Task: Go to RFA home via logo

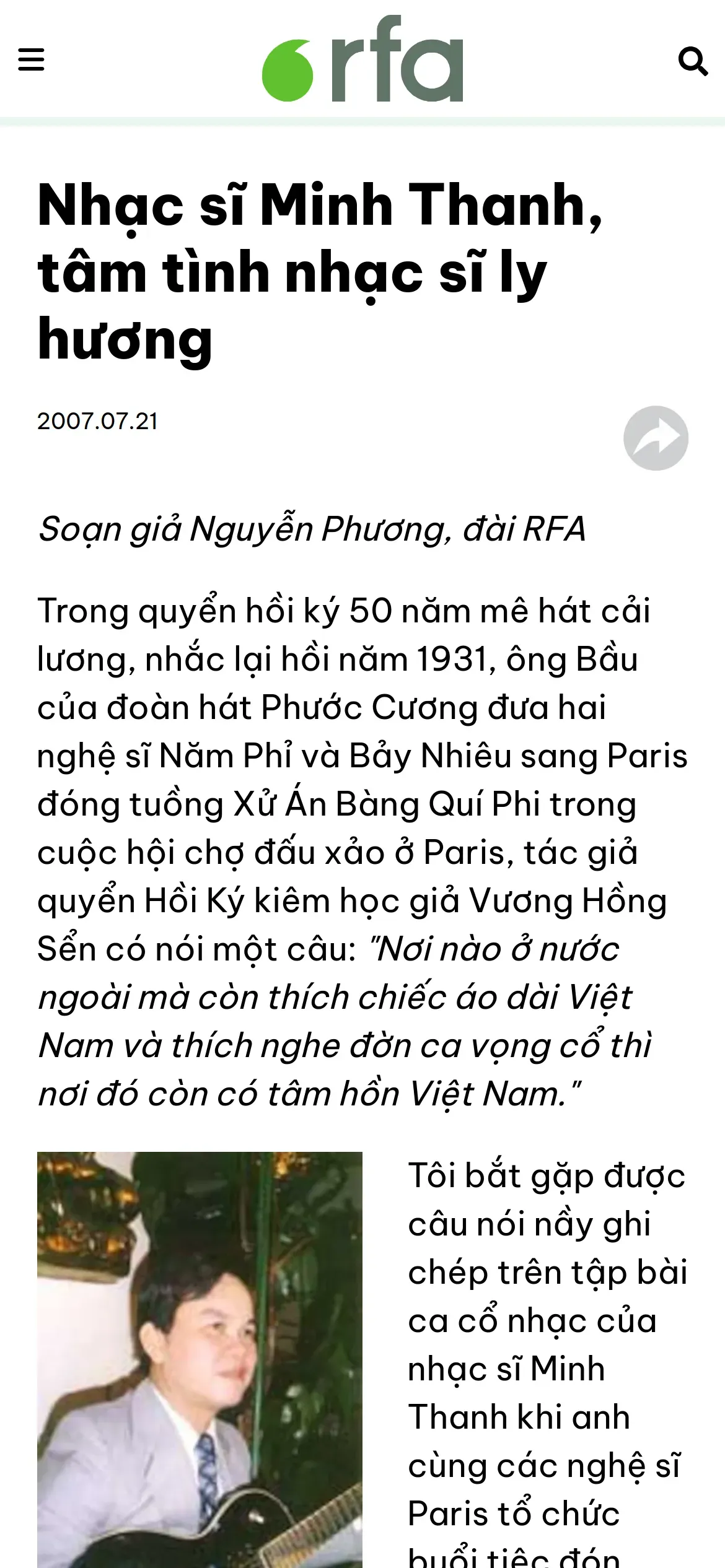Action: coord(362,59)
